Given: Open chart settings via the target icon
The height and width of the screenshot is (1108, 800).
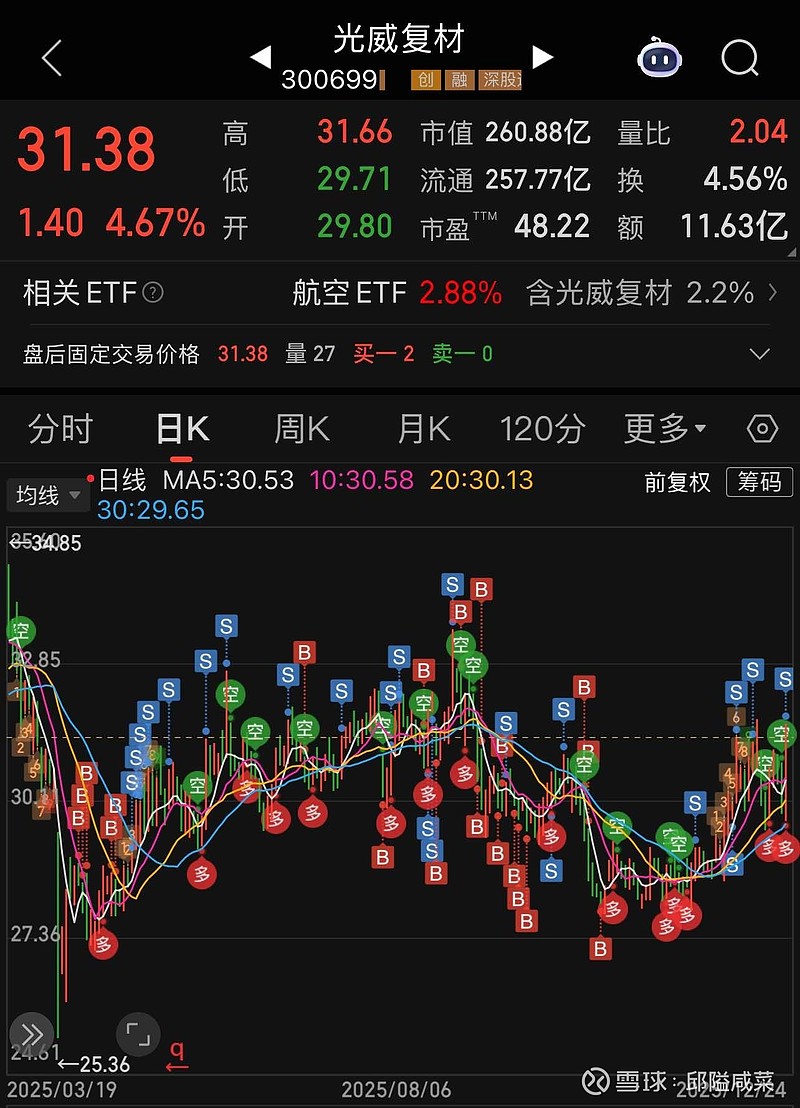Looking at the screenshot, I should 762,428.
